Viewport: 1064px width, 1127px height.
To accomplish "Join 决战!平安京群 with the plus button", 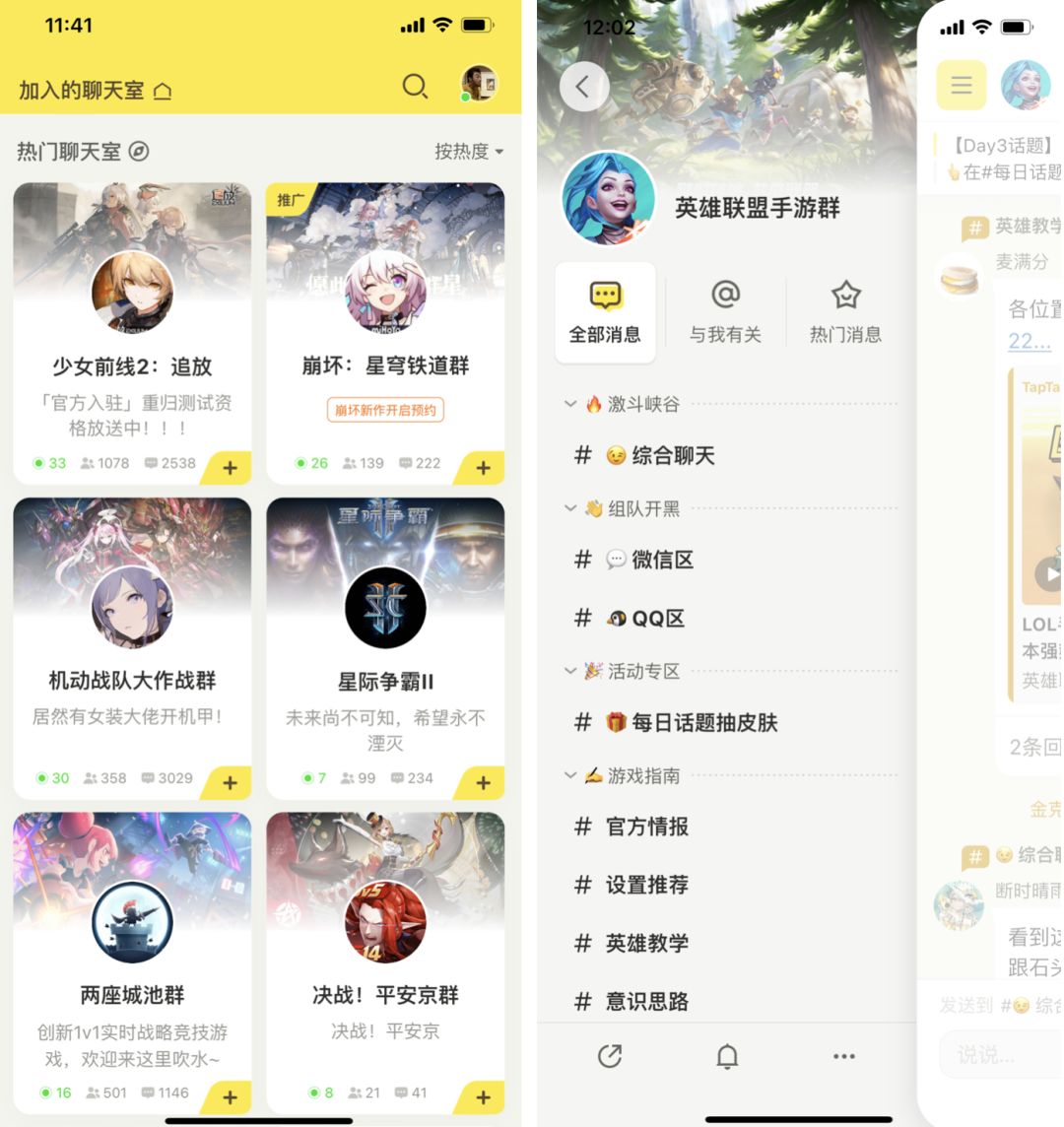I will [483, 1097].
